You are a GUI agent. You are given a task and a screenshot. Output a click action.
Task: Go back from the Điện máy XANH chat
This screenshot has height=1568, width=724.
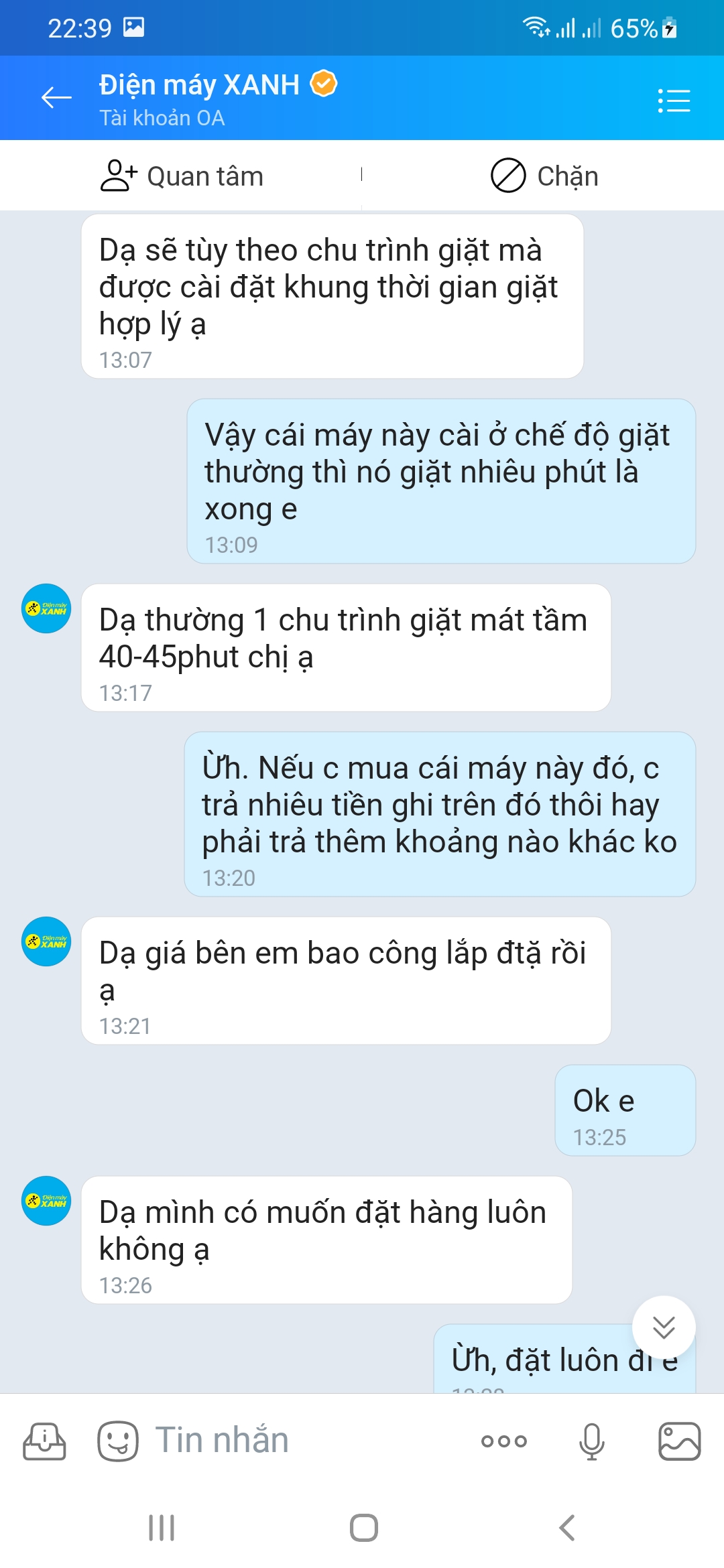pyautogui.click(x=56, y=98)
